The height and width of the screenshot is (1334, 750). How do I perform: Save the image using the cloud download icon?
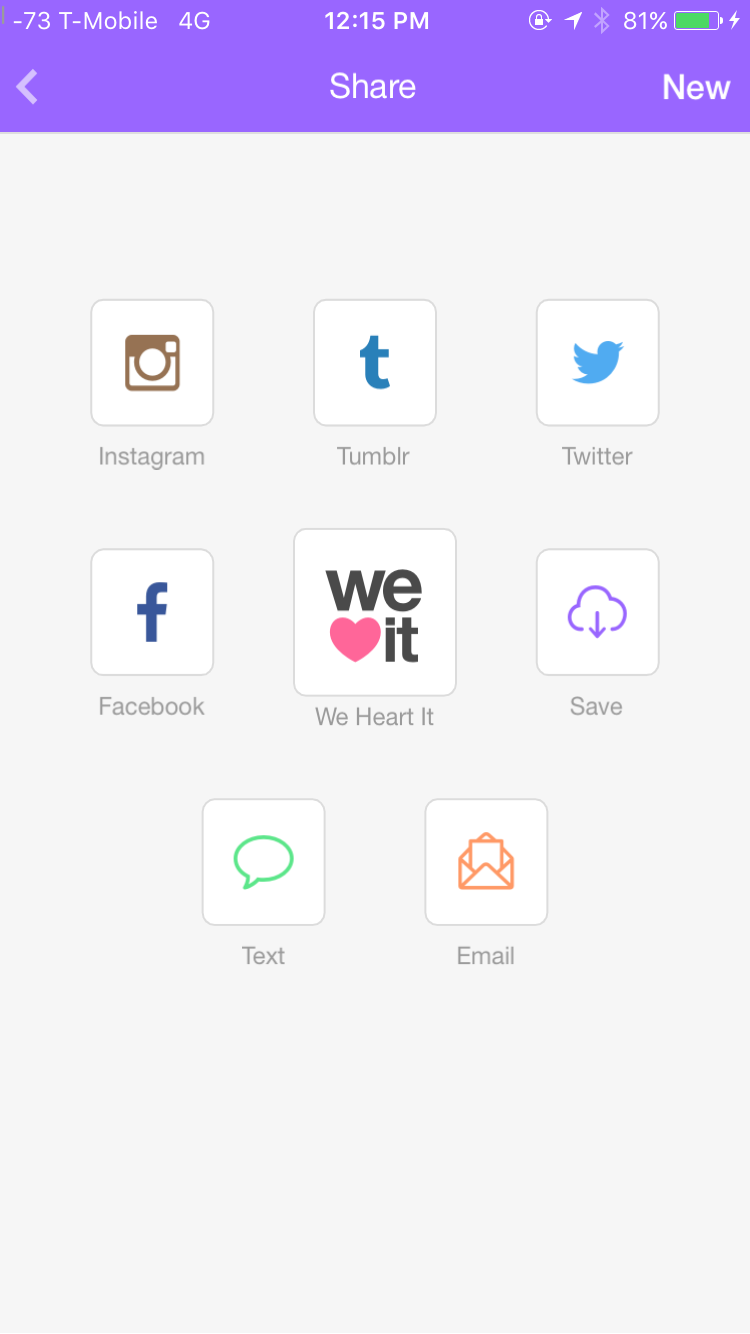click(597, 612)
